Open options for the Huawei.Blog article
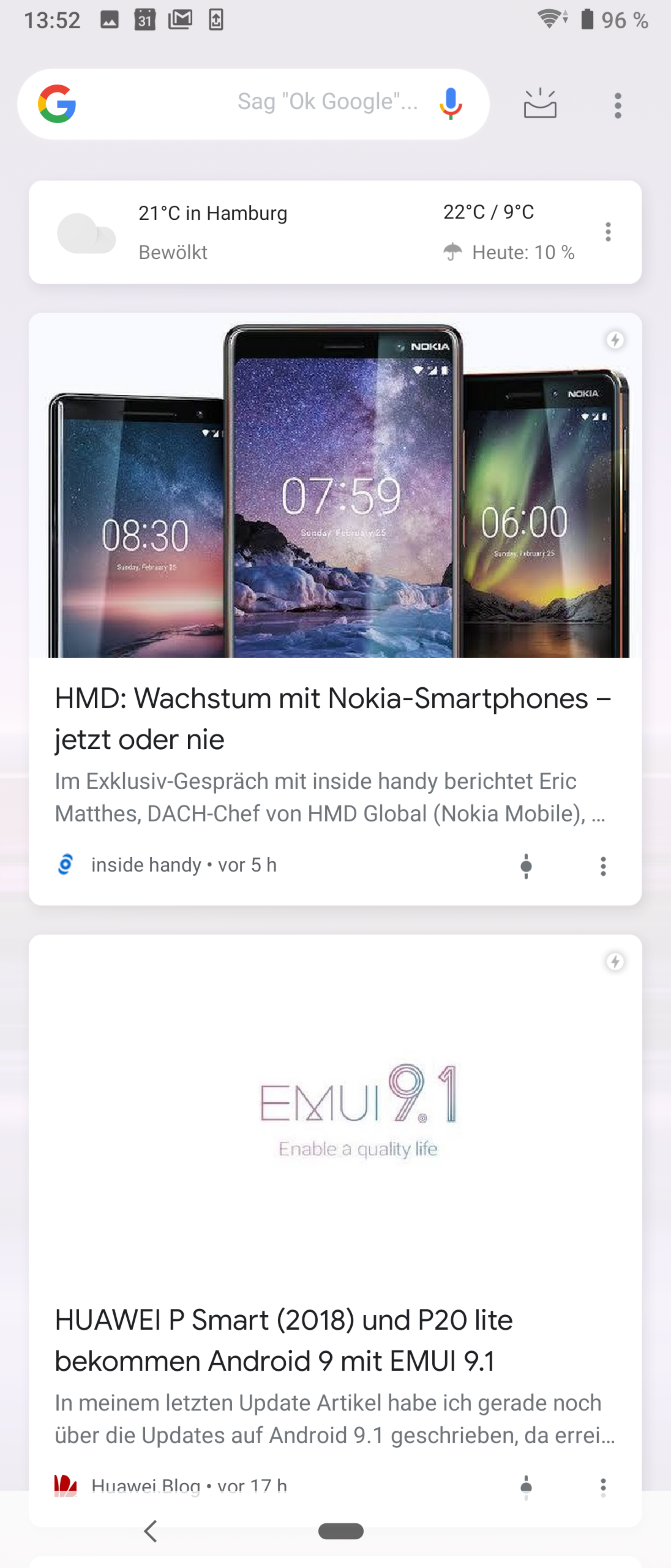Screen dimensions: 671x1568 (x=603, y=1486)
